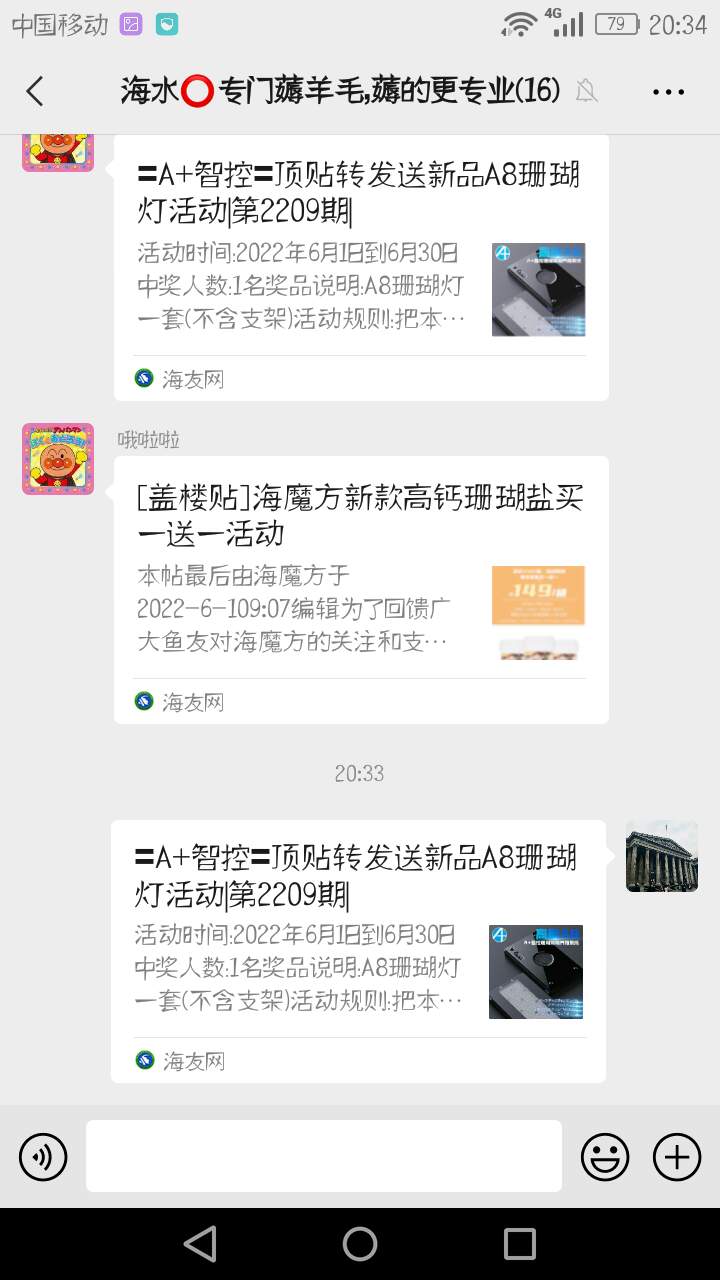Open the plus attachment menu
The image size is (720, 1280).
677,1157
